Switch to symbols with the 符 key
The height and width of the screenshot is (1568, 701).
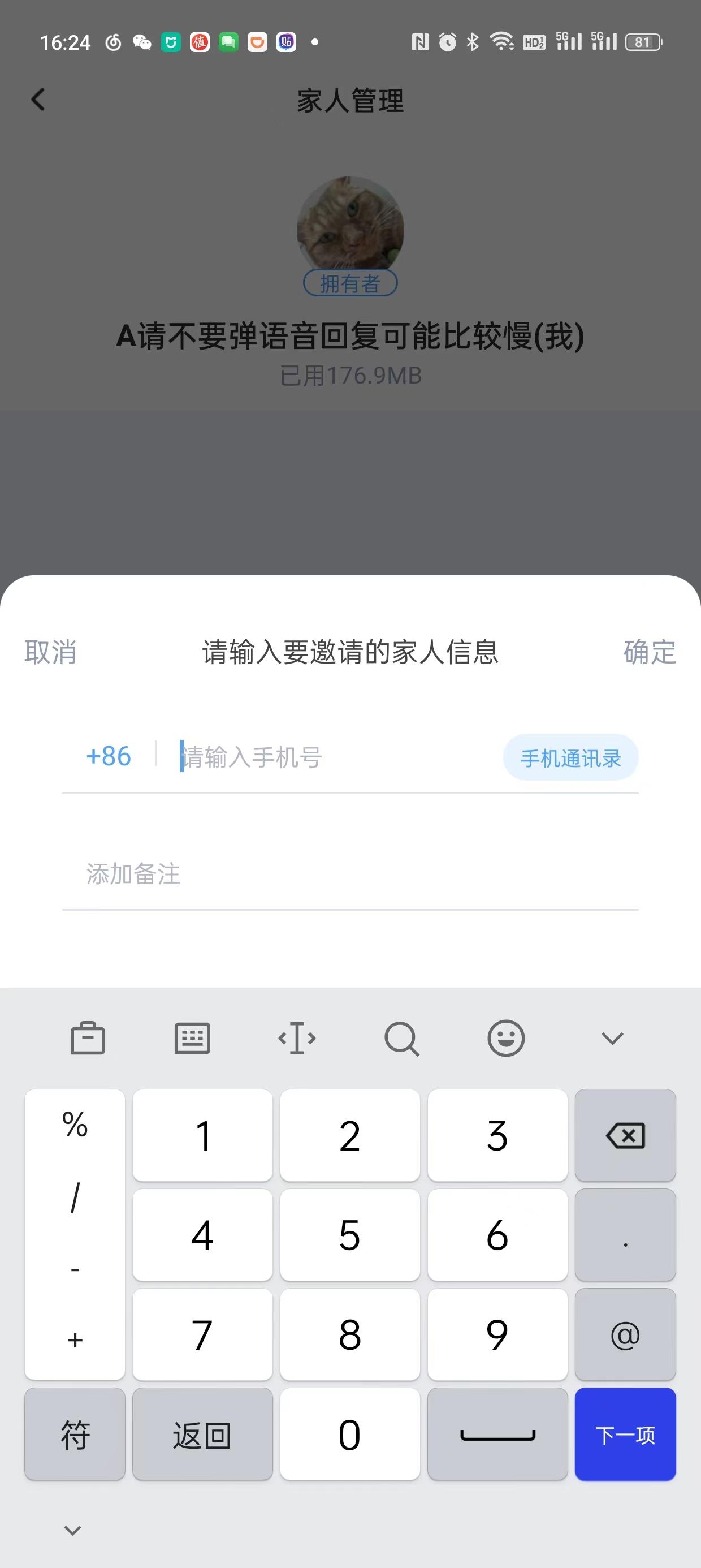point(75,1435)
